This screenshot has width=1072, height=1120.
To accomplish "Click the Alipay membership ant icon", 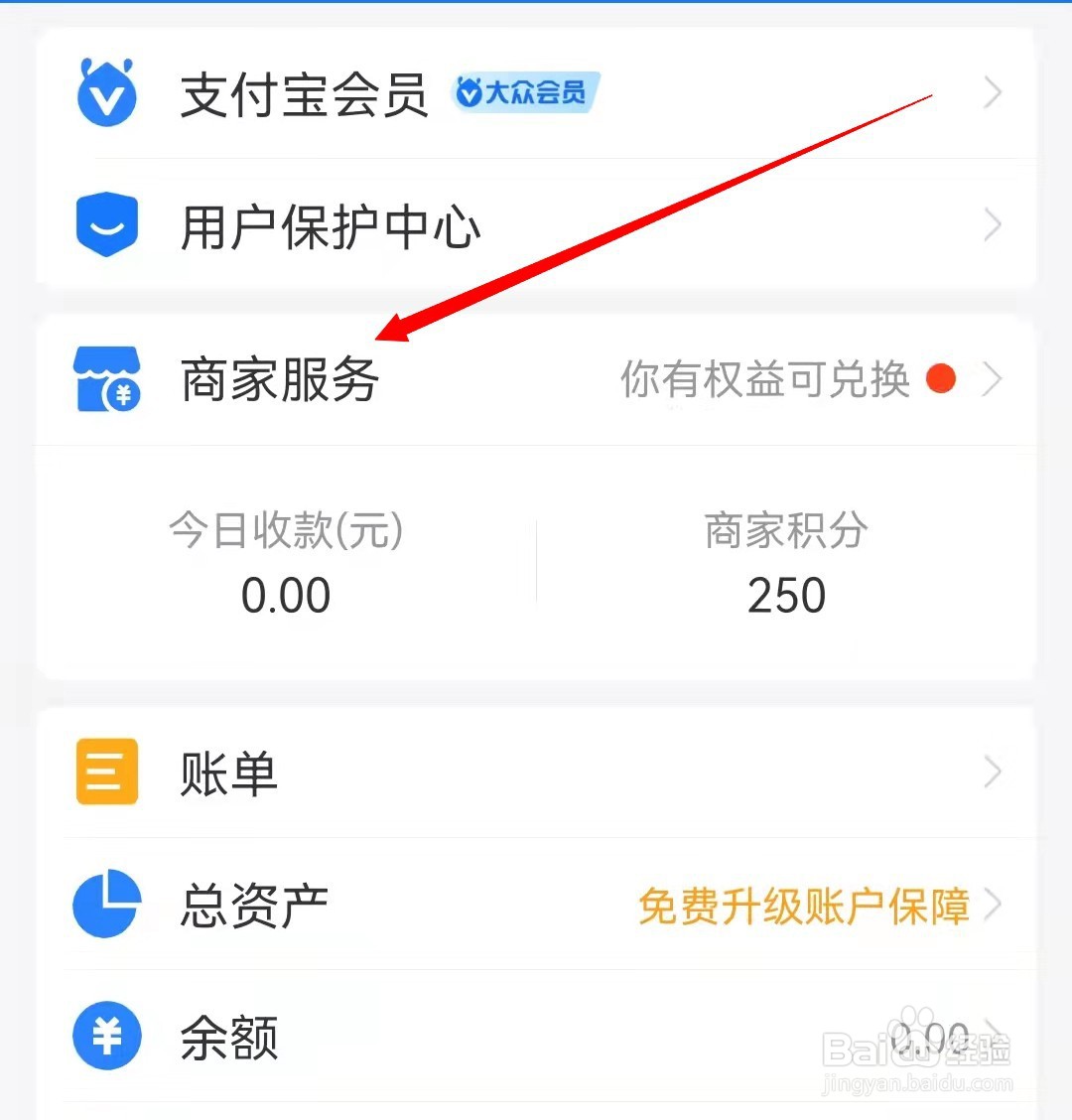I will [x=107, y=94].
